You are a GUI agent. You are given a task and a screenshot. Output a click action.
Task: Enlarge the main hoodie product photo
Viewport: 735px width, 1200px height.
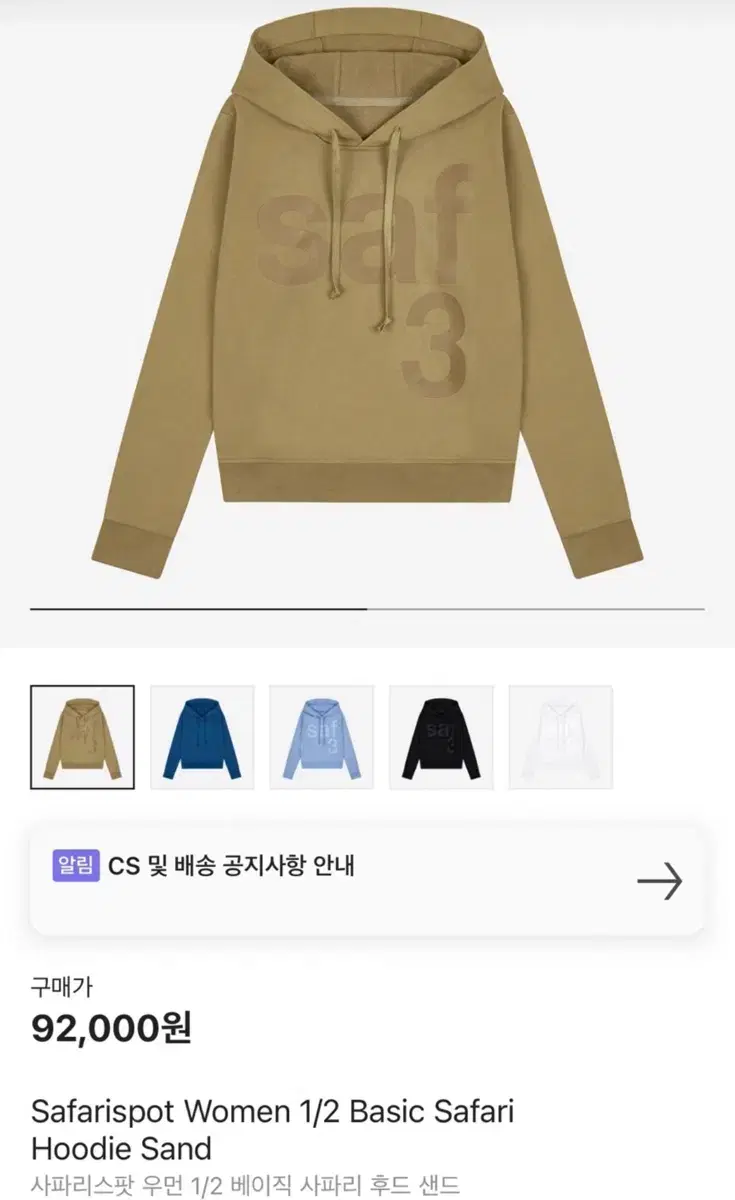coord(367,300)
